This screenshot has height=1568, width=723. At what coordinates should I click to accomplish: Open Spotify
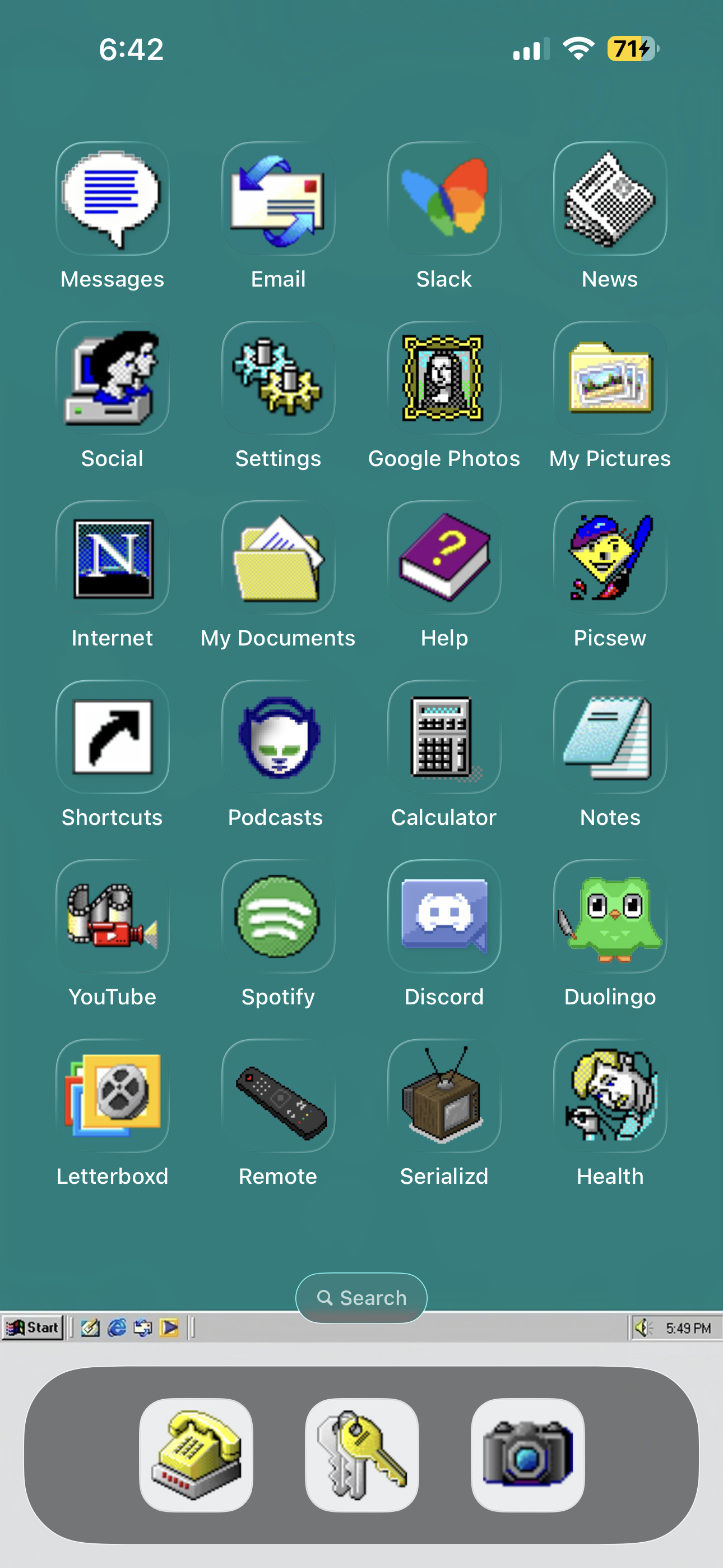pyautogui.click(x=278, y=916)
